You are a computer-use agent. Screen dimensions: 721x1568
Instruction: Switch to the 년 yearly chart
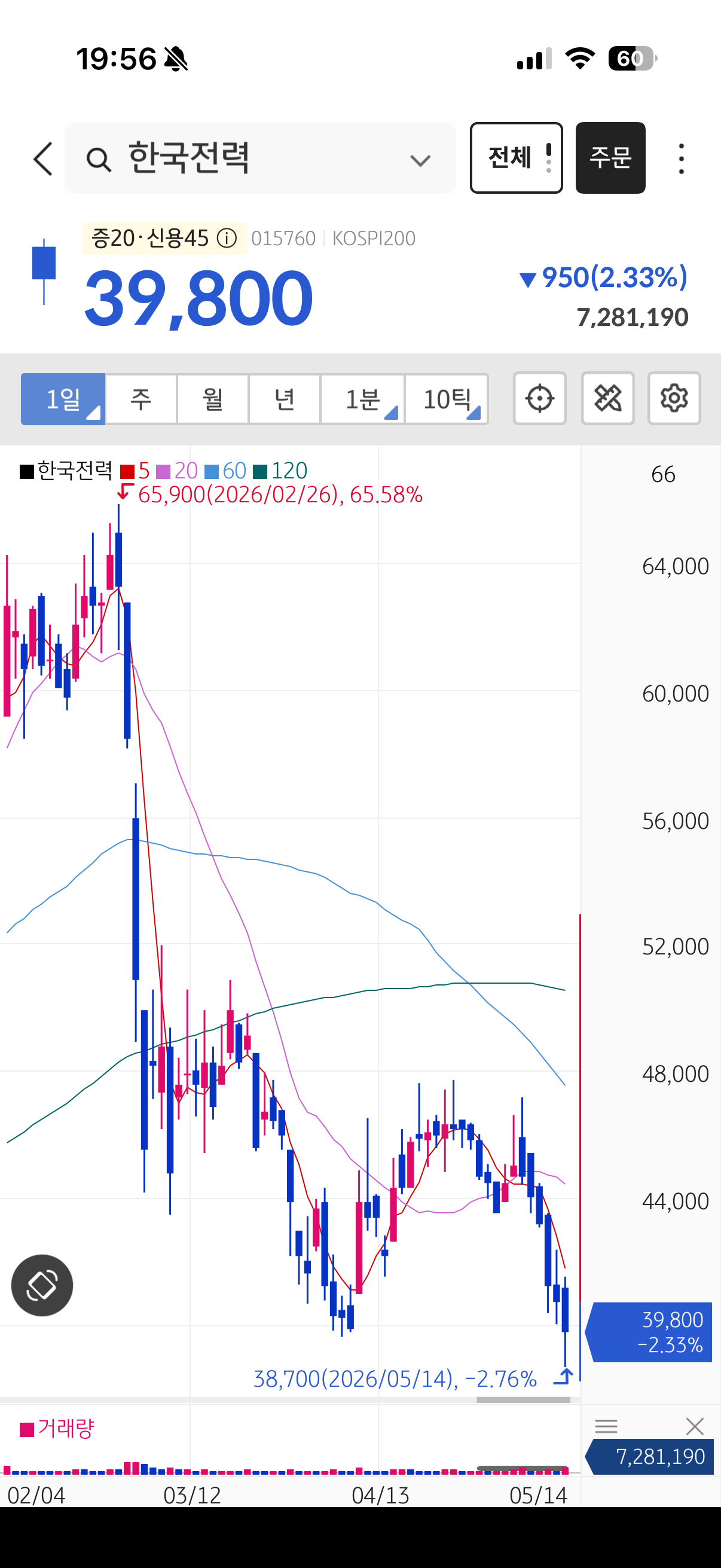tap(285, 399)
